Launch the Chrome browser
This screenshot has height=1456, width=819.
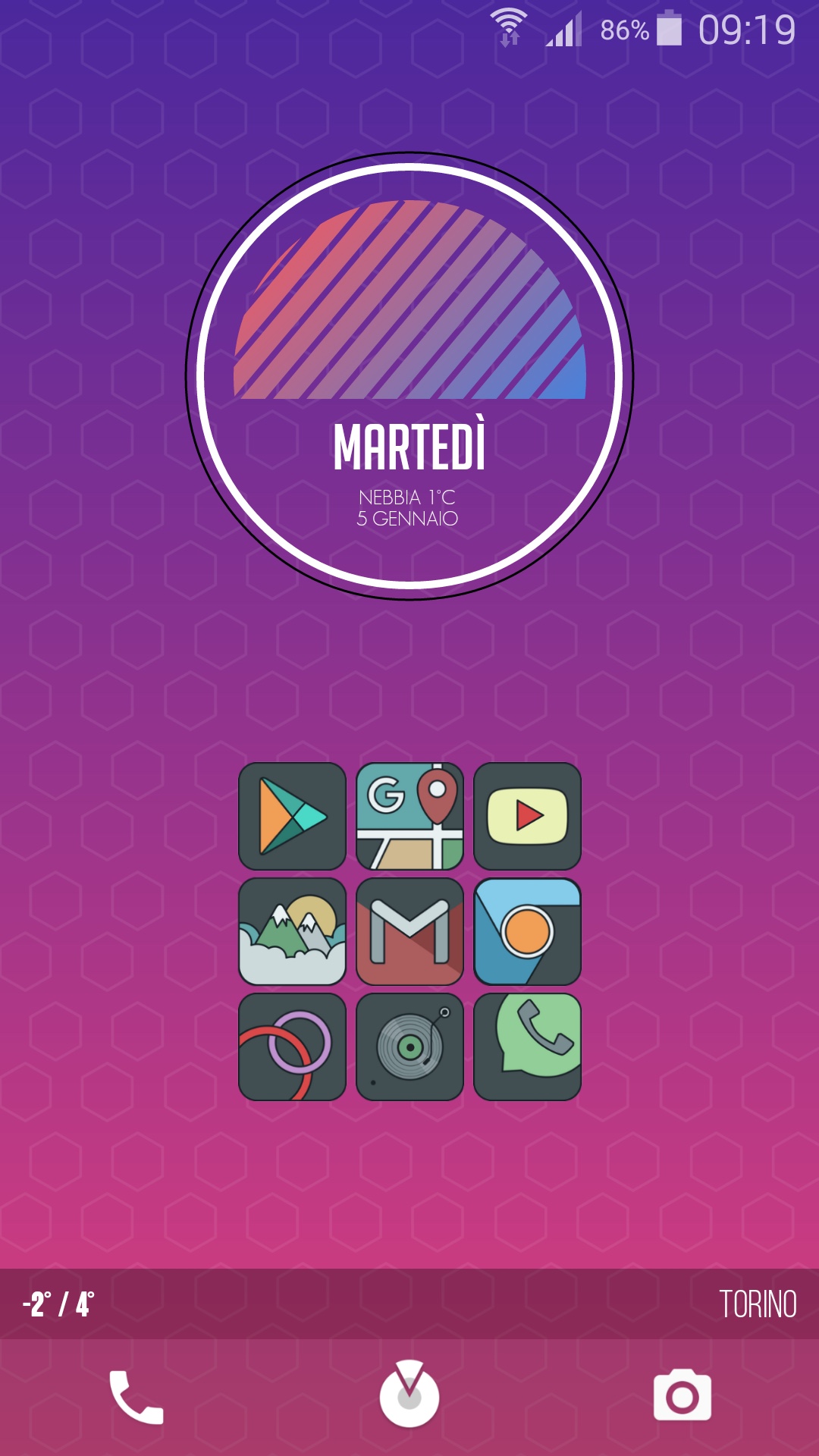coord(527,931)
